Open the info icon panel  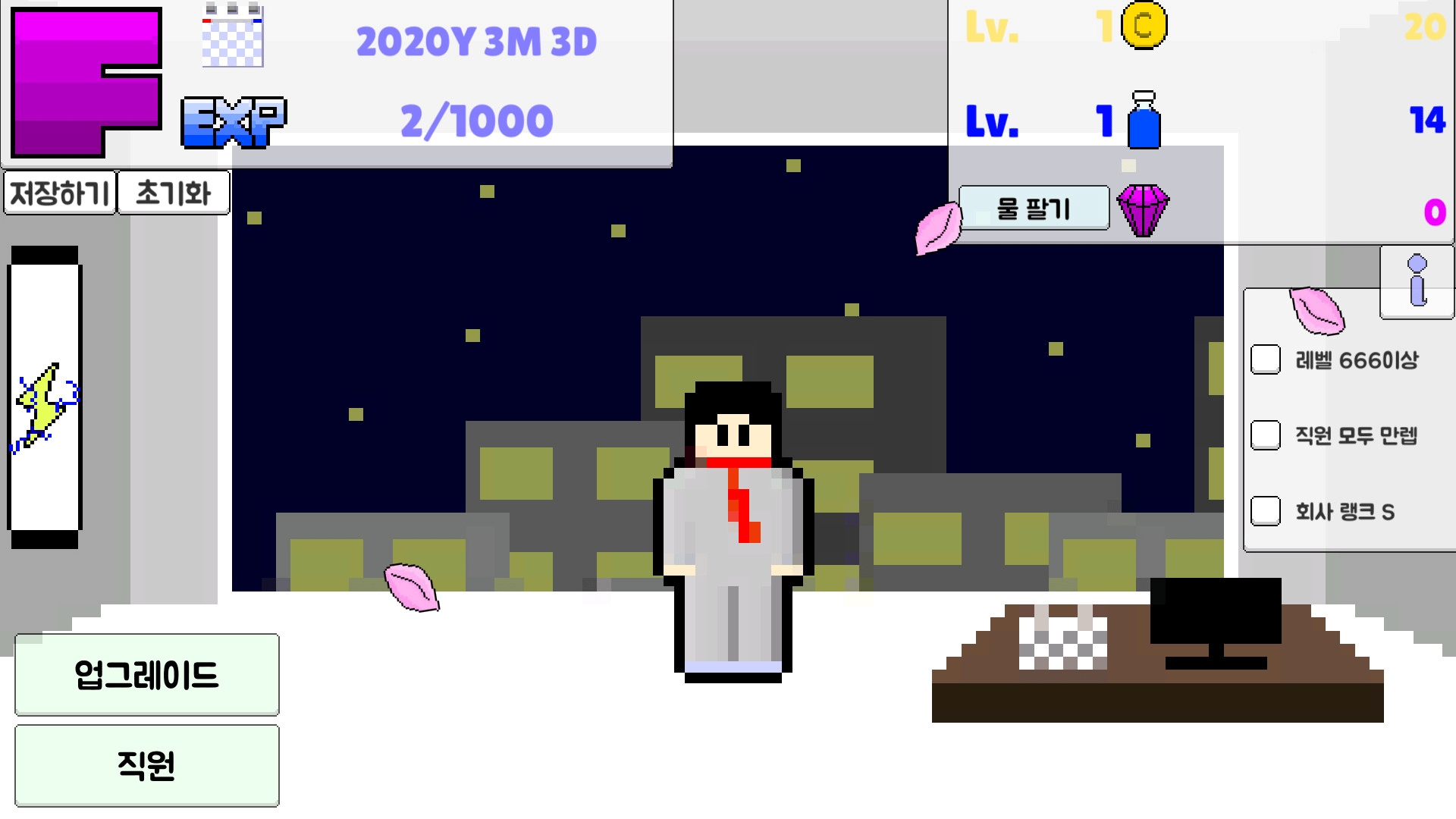coord(1417,282)
